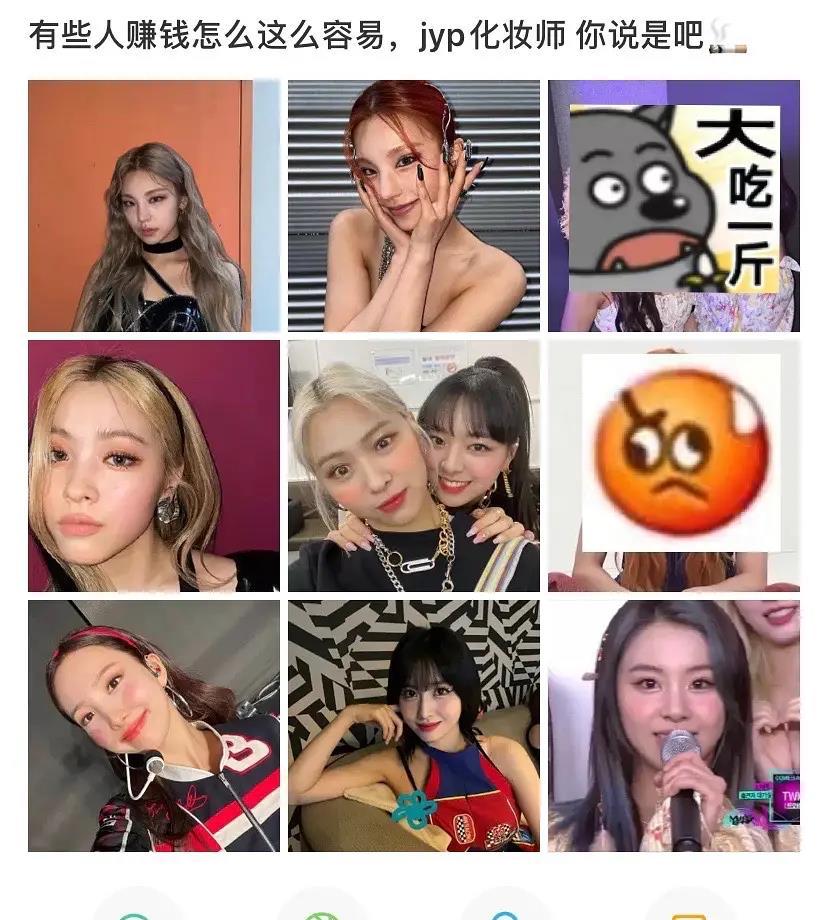Image resolution: width=828 pixels, height=920 pixels.
Task: Open the photo with the zebra-pattern backdrop
Action: click(414, 726)
